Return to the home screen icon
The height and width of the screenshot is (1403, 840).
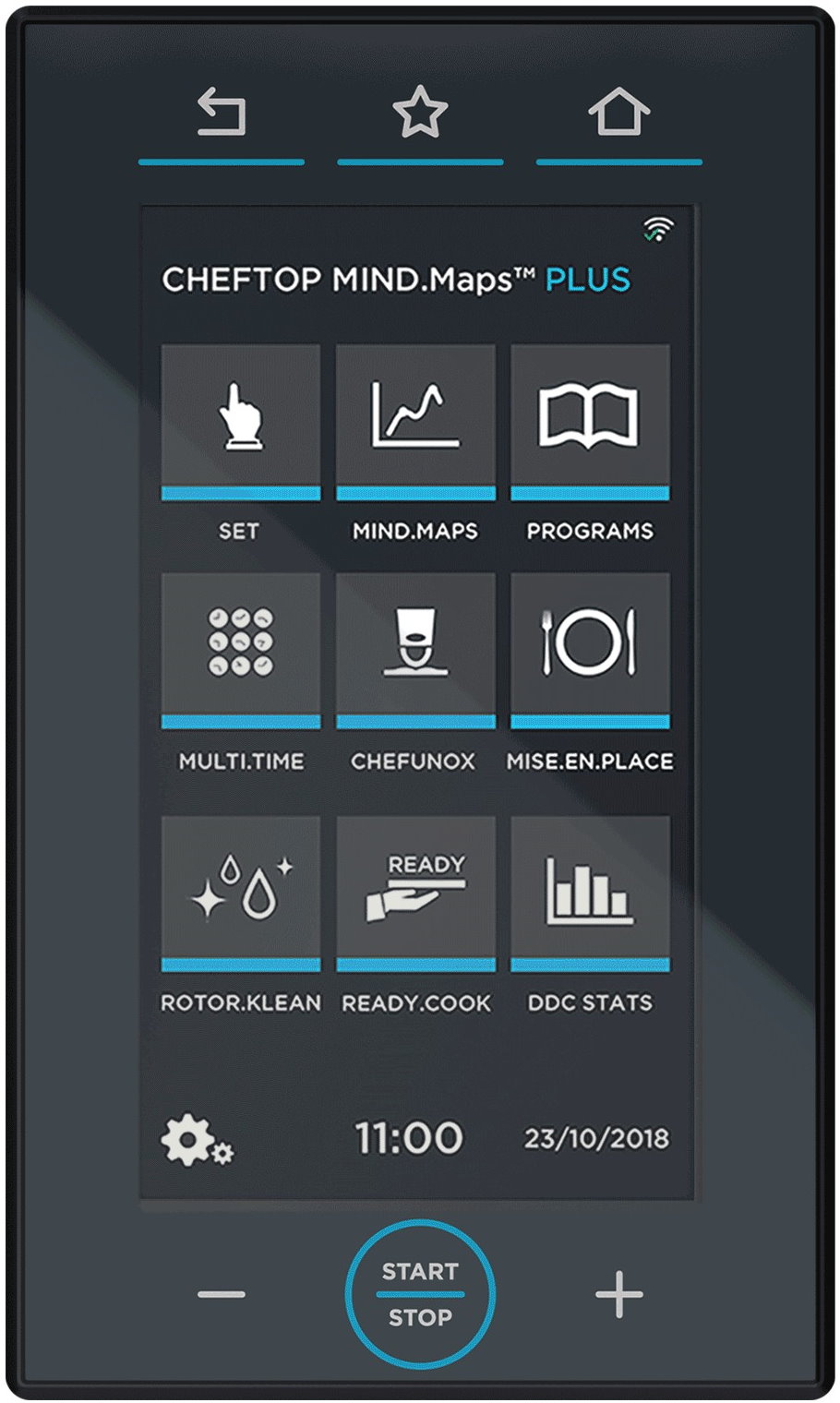click(x=619, y=112)
